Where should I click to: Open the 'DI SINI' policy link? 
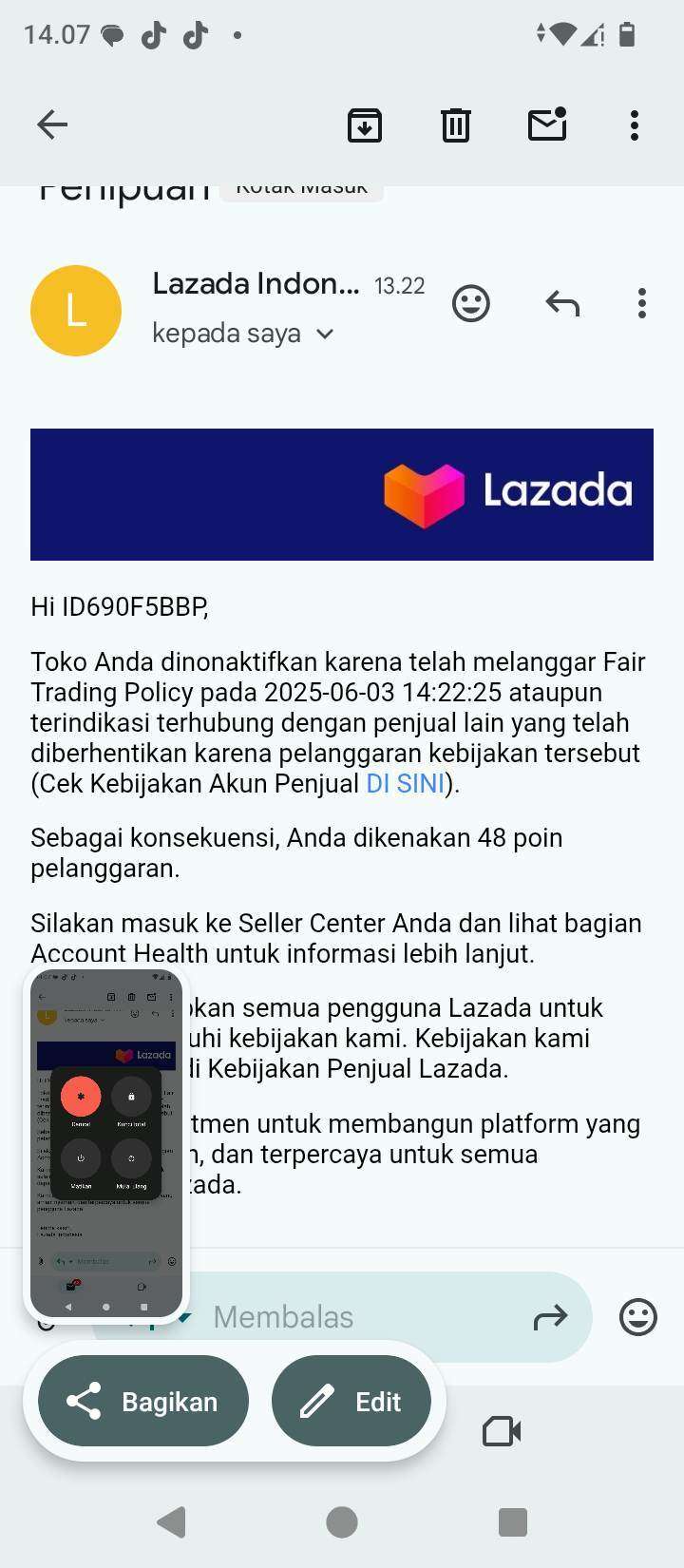point(405,783)
